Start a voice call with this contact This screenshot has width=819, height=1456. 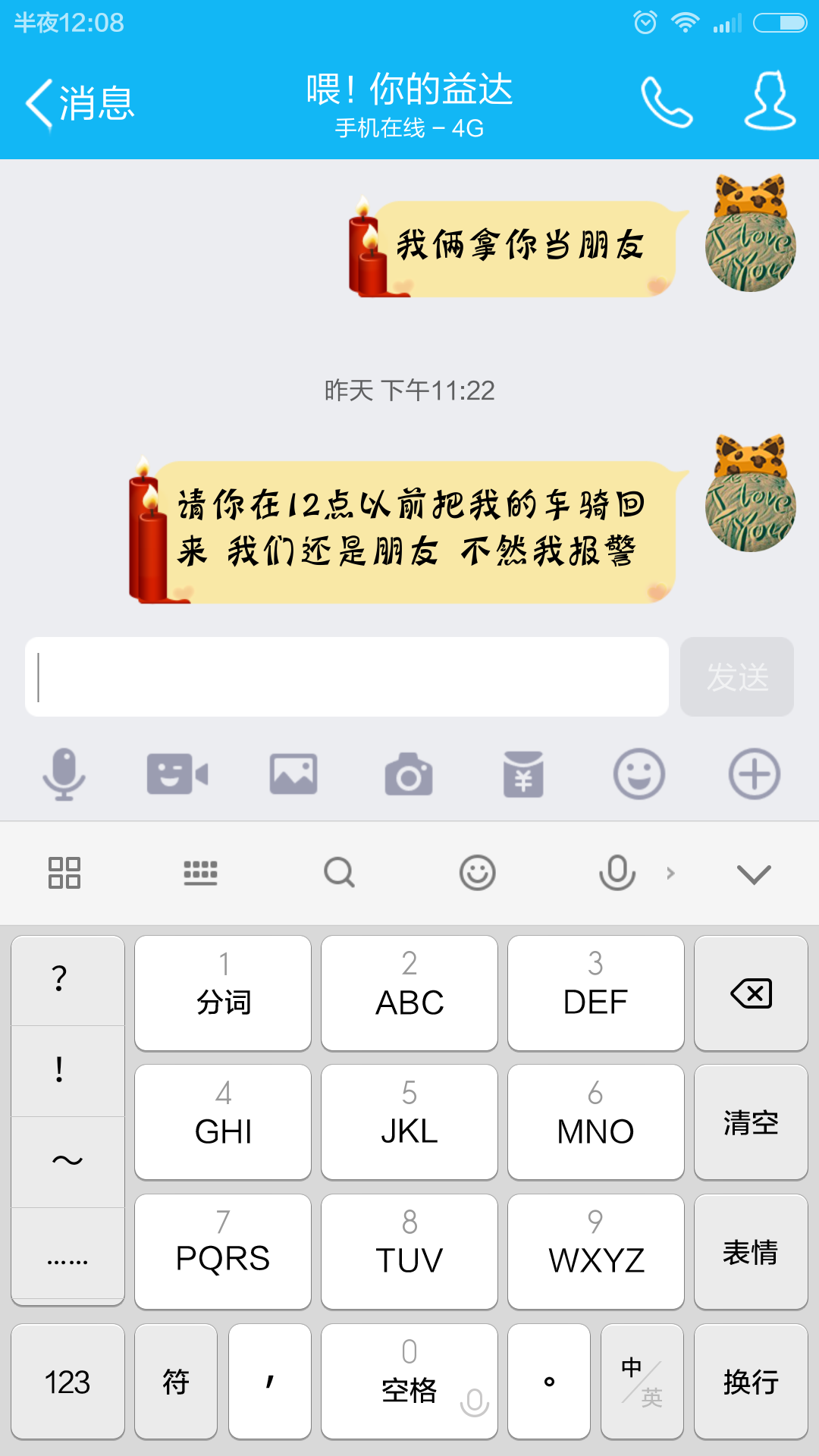coord(667,102)
